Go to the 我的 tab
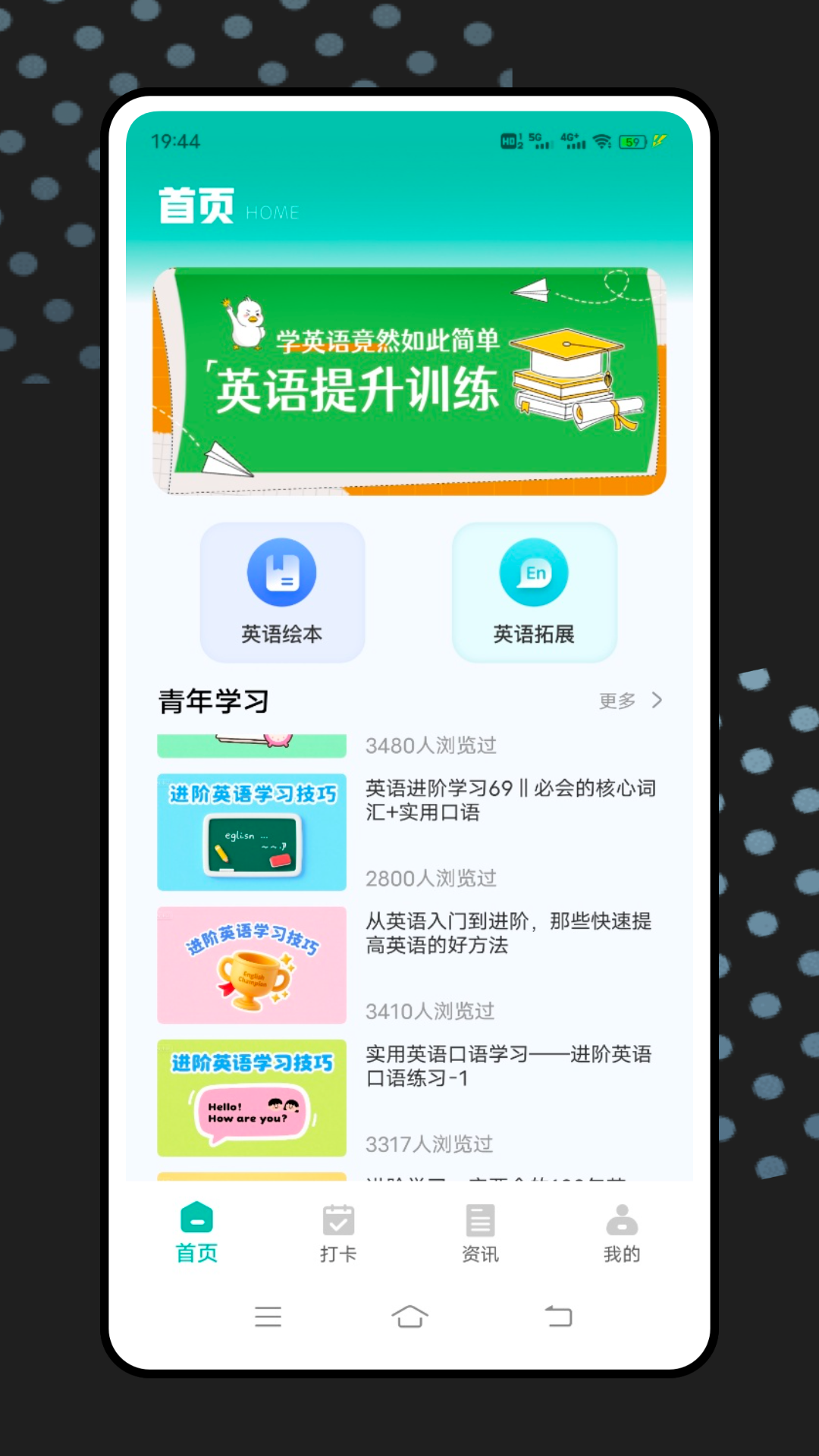The image size is (819, 1456). tap(622, 1233)
